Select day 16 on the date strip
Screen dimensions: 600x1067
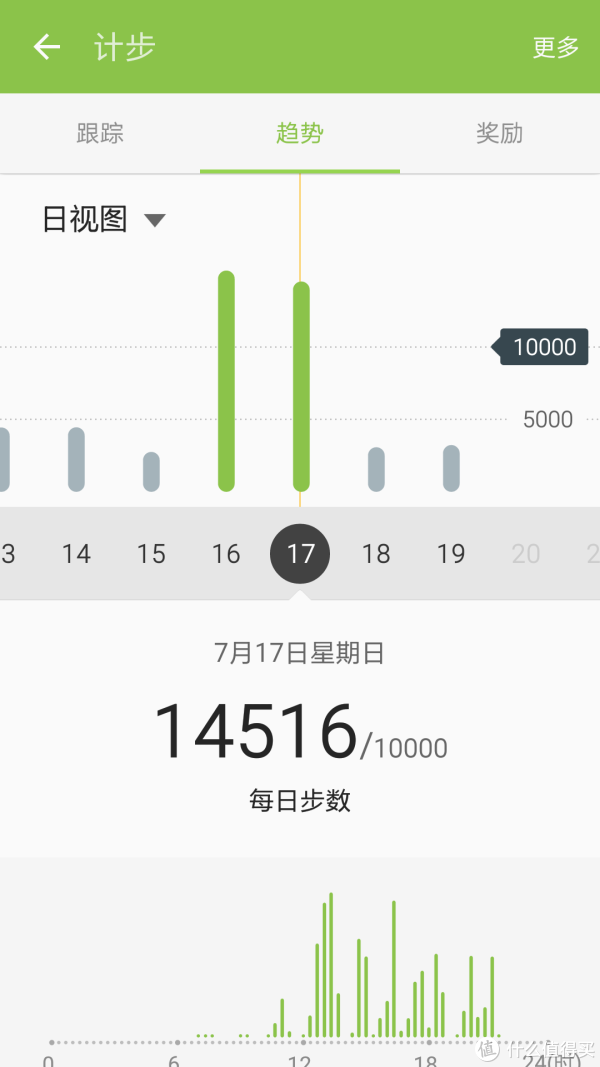pos(226,554)
